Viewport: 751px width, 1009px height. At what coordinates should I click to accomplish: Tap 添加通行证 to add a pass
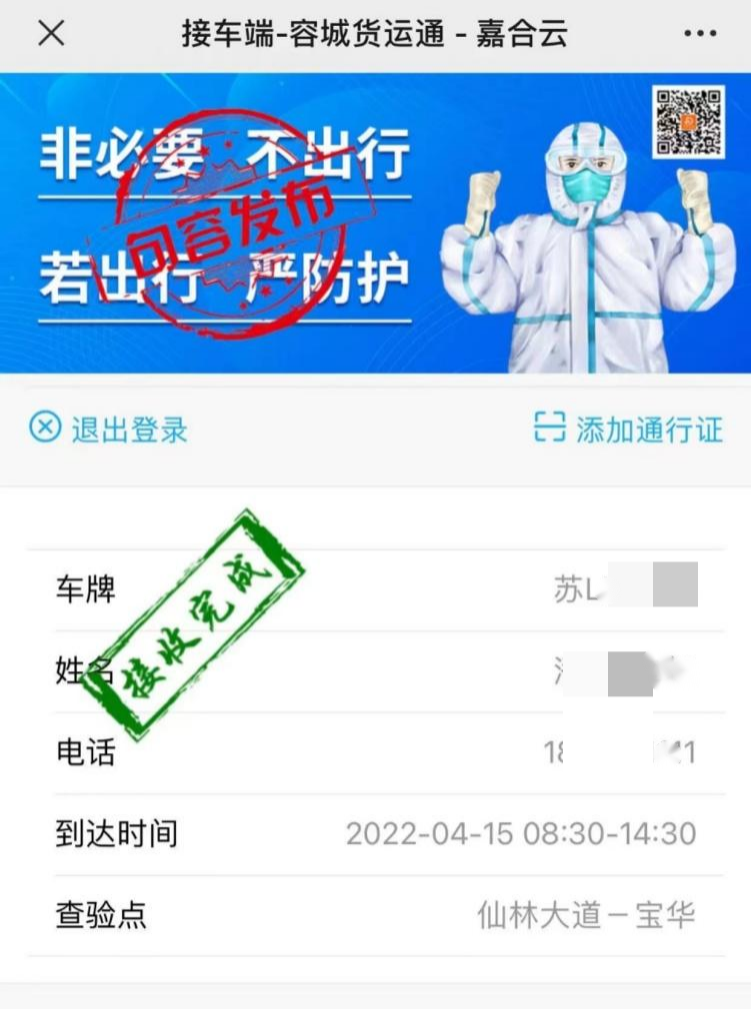click(628, 429)
